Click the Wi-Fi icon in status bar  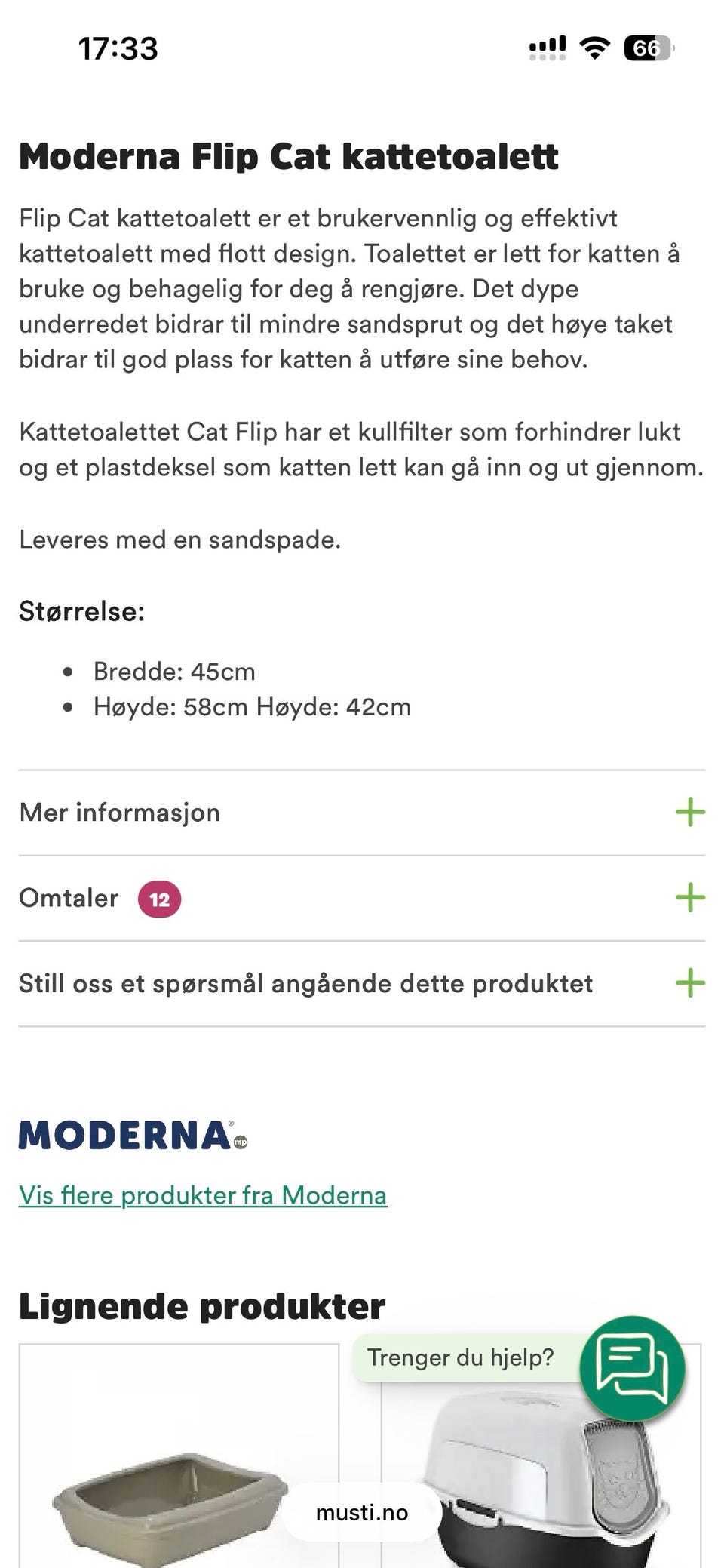point(594,48)
